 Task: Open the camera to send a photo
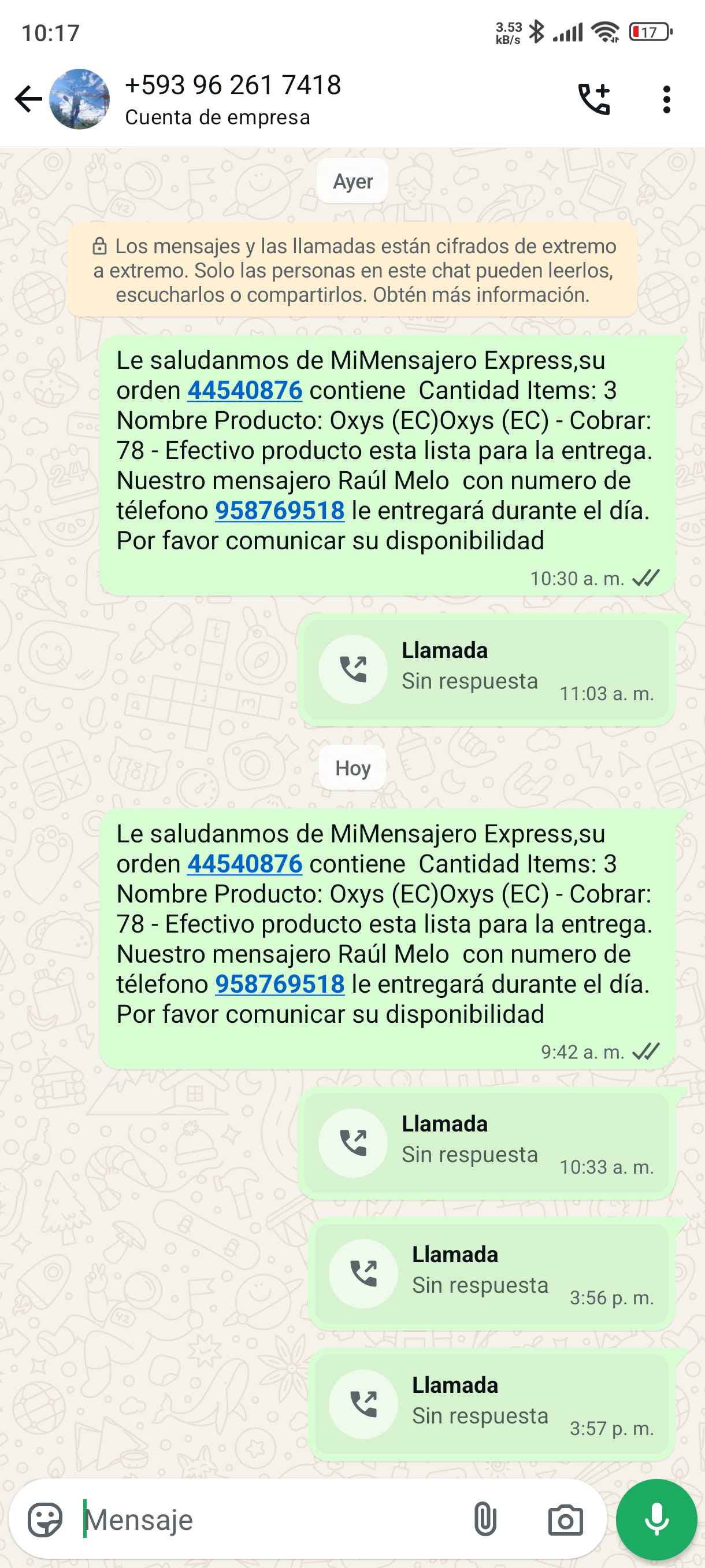point(565,1520)
